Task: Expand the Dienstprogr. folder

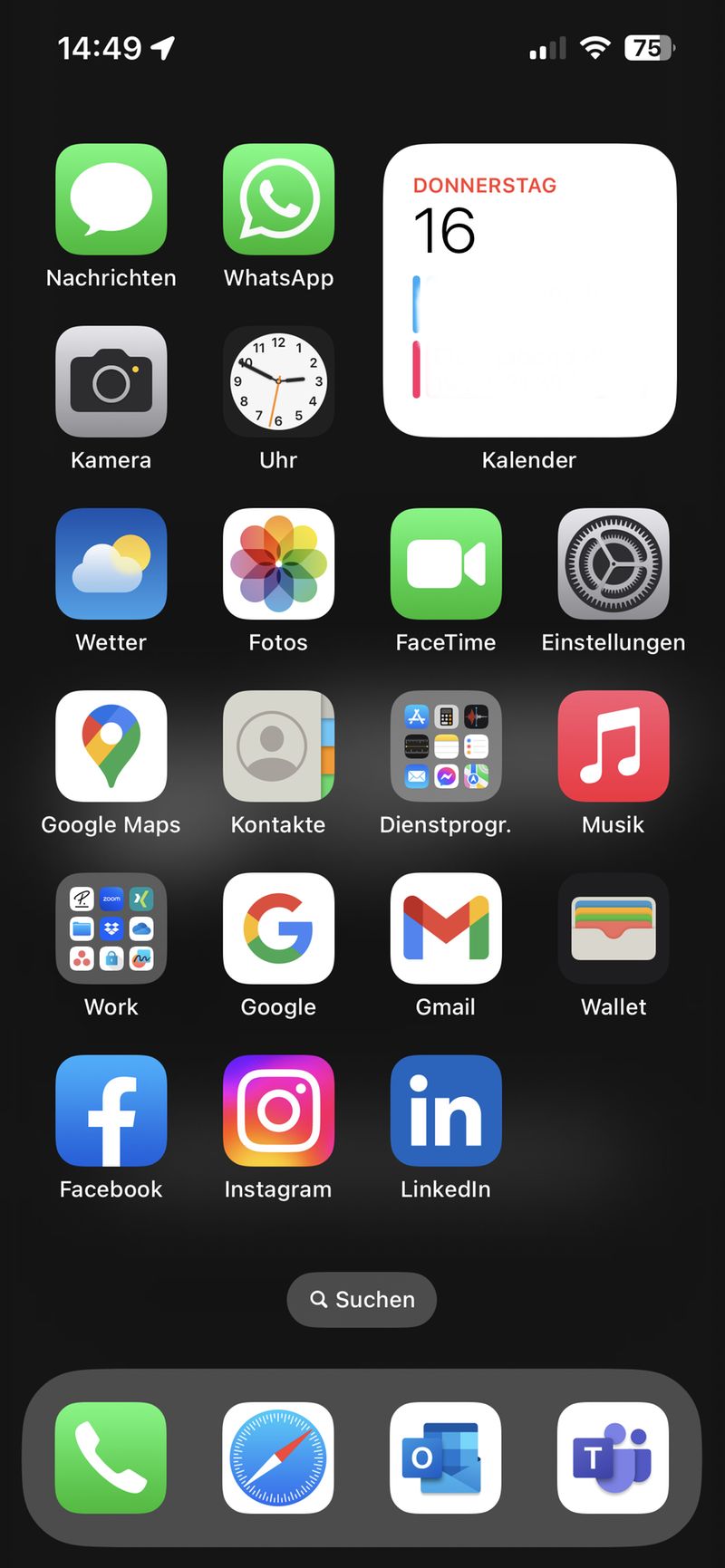Action: click(x=446, y=746)
